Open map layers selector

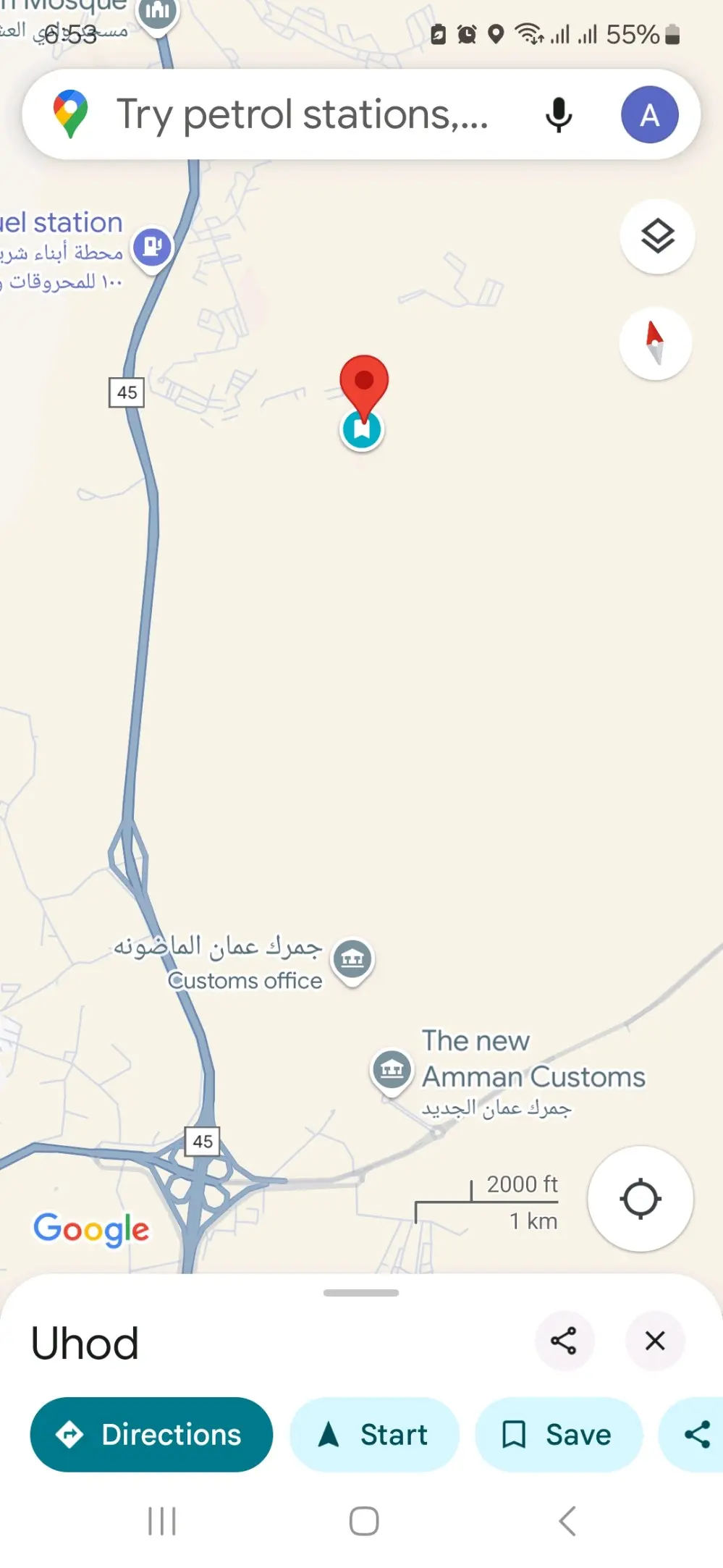(657, 236)
